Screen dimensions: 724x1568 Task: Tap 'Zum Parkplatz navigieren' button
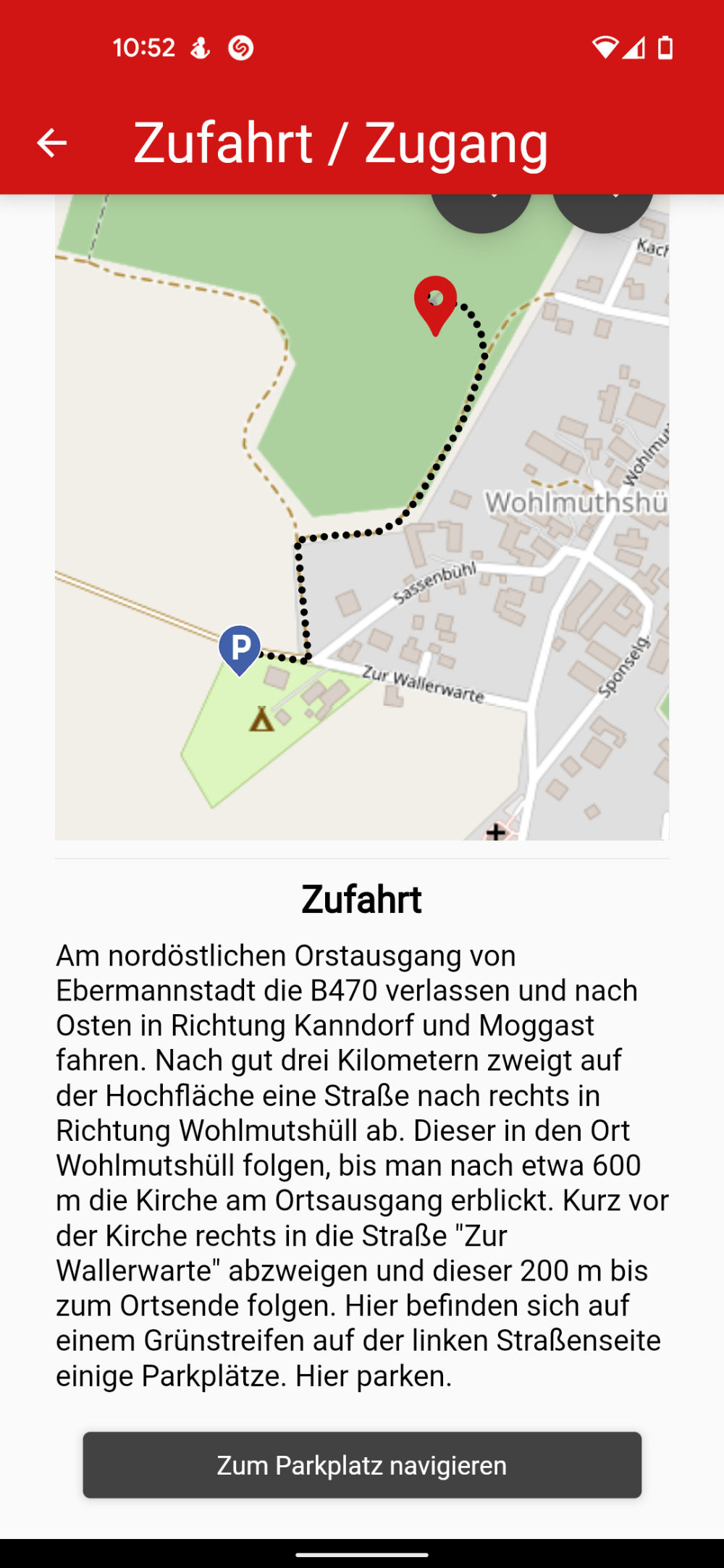pyautogui.click(x=362, y=1464)
